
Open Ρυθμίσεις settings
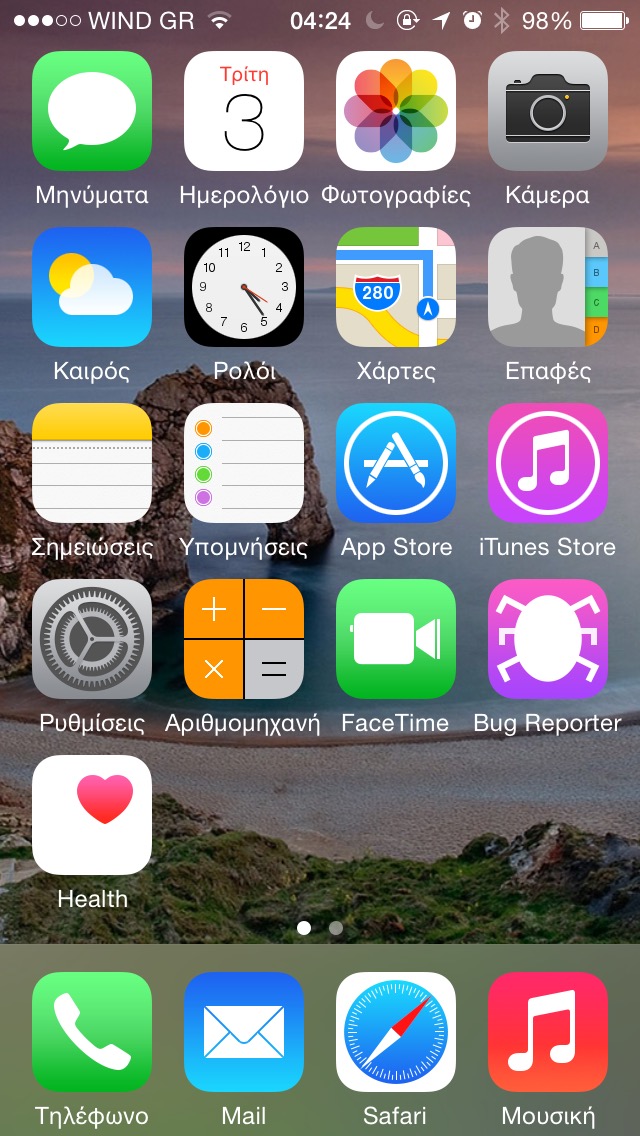click(92, 639)
